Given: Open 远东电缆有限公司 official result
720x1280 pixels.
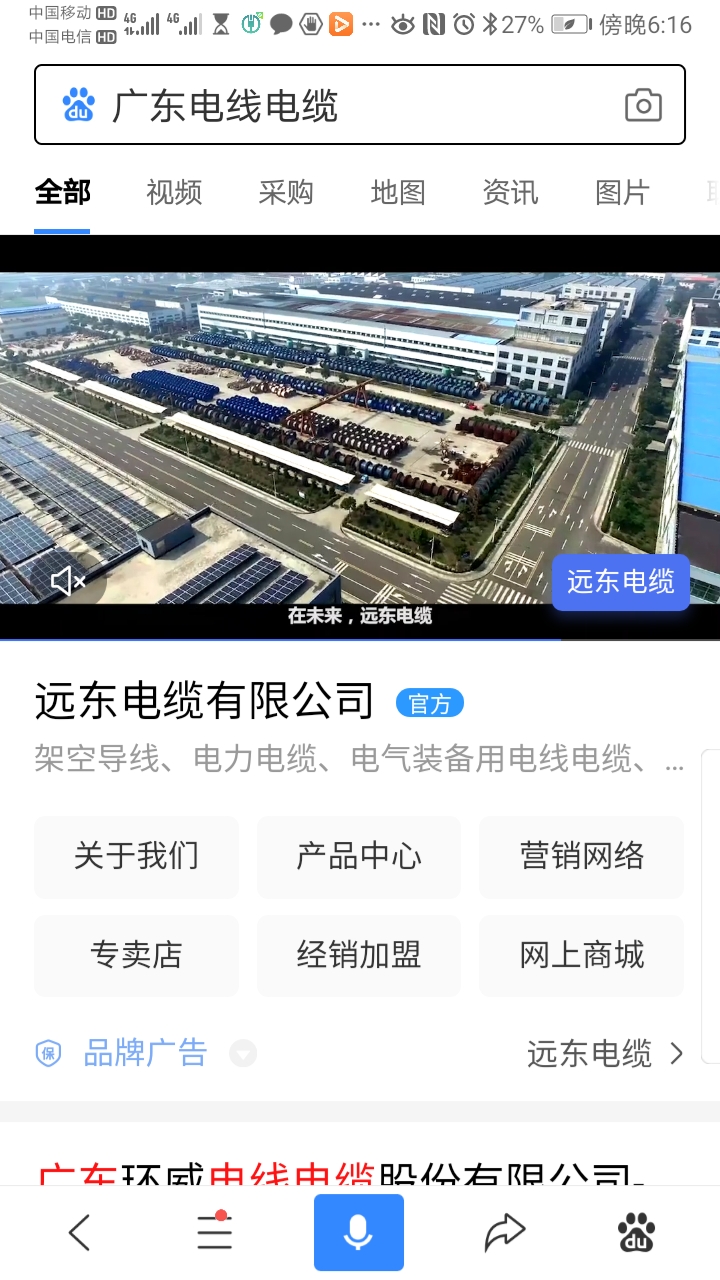Looking at the screenshot, I should [205, 702].
